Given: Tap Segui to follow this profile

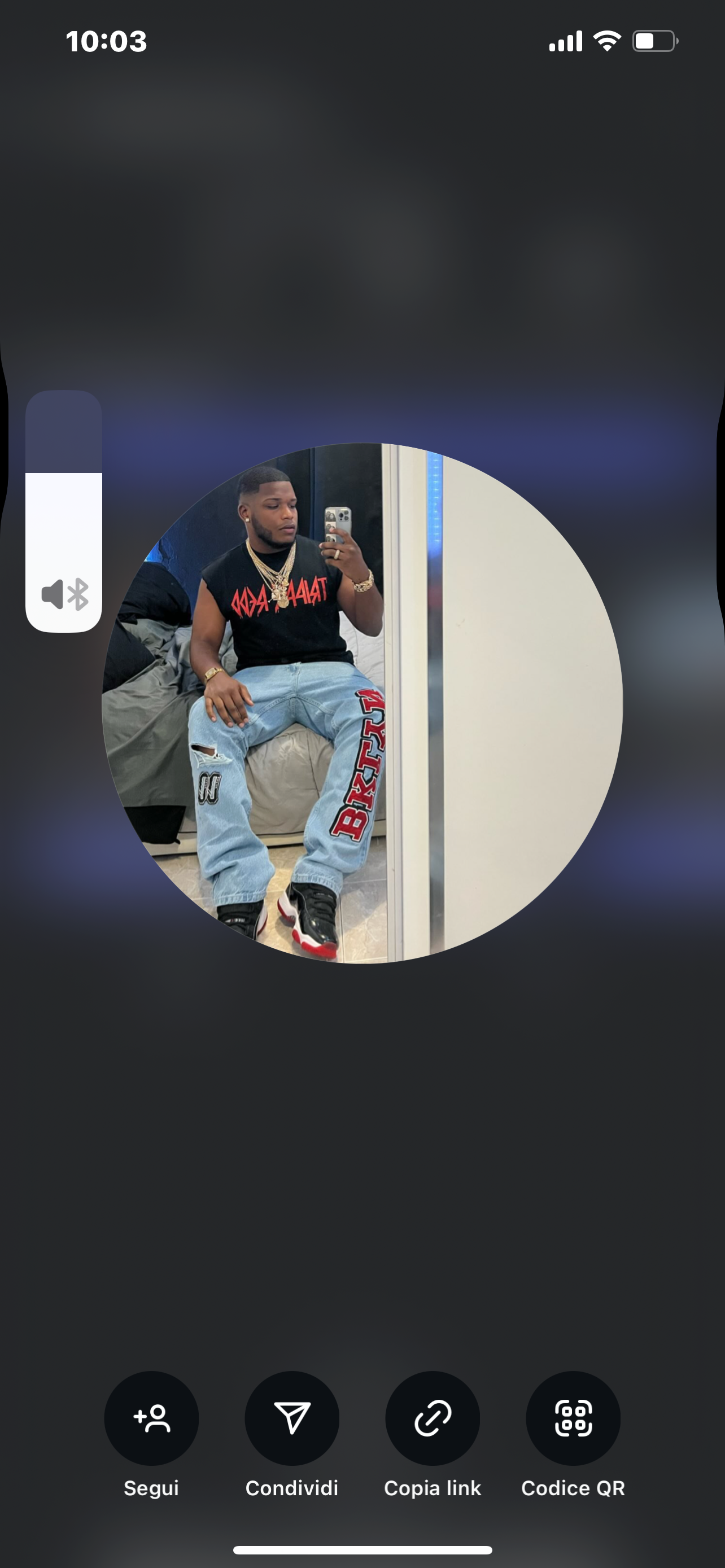Looking at the screenshot, I should click(151, 1418).
